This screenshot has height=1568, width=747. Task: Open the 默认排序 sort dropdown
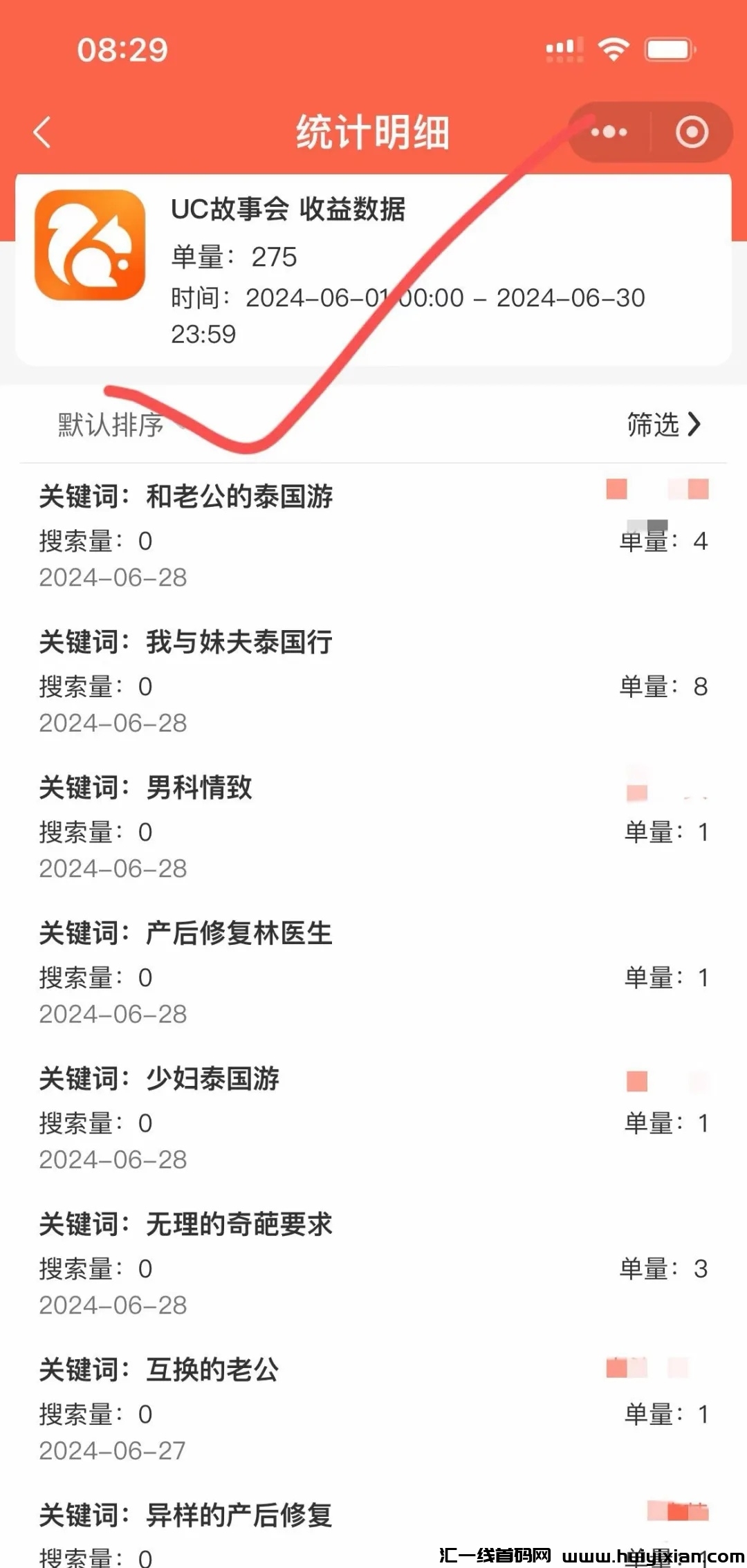pos(112,425)
